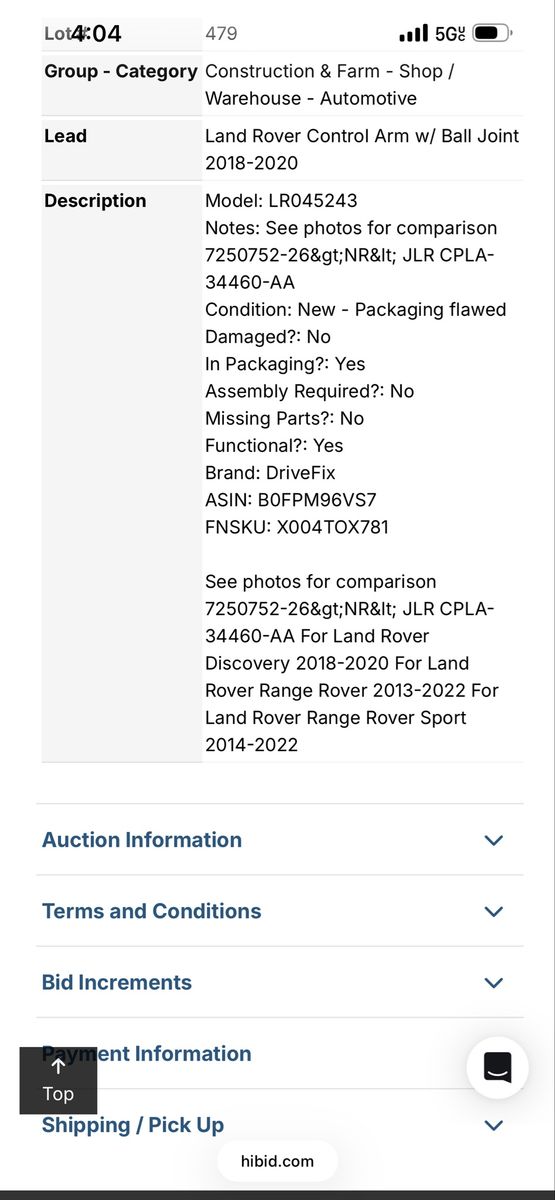
Task: Expand Payment Information
Action: click(277, 1053)
